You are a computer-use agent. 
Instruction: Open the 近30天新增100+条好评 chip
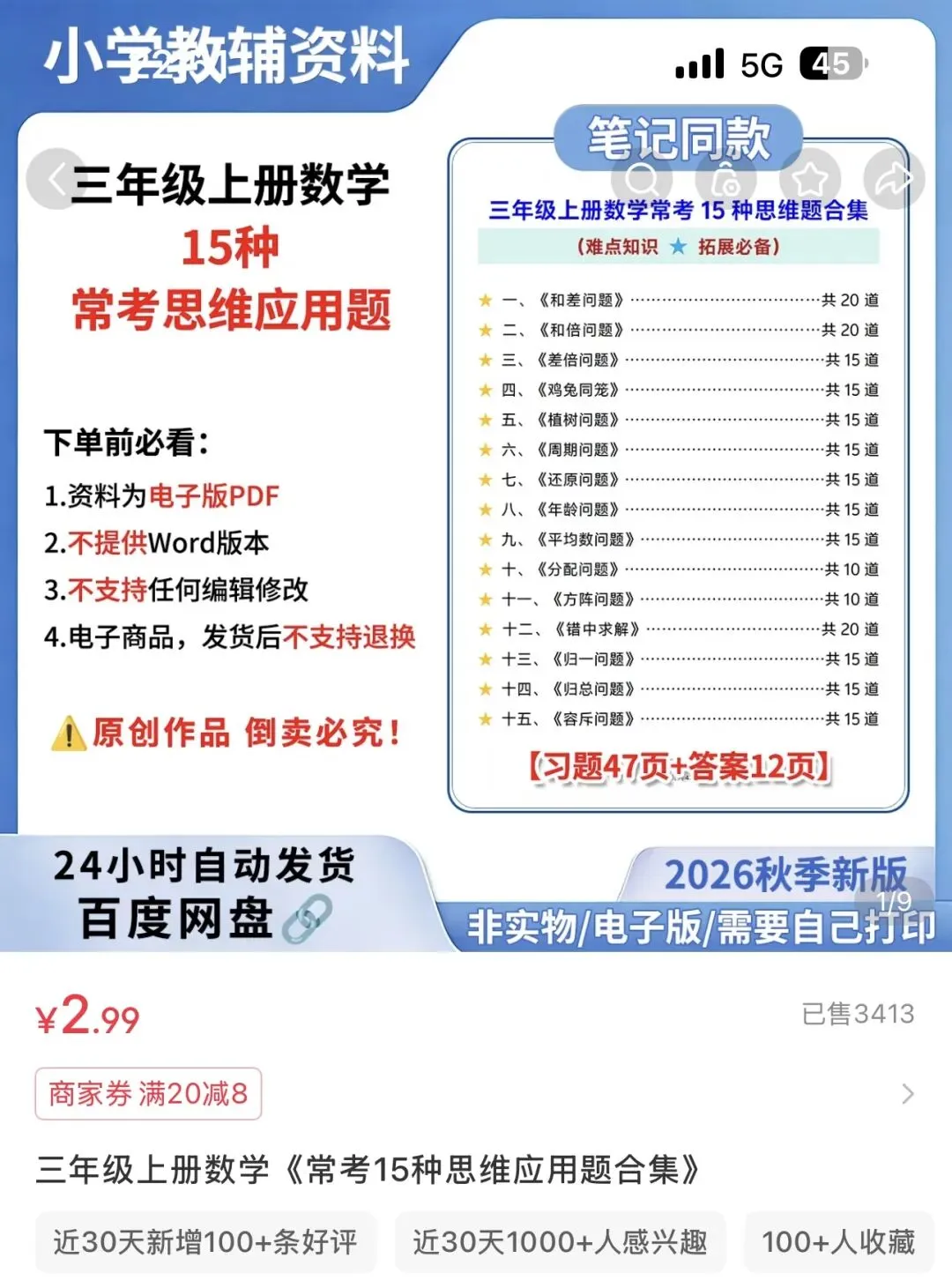[205, 1242]
